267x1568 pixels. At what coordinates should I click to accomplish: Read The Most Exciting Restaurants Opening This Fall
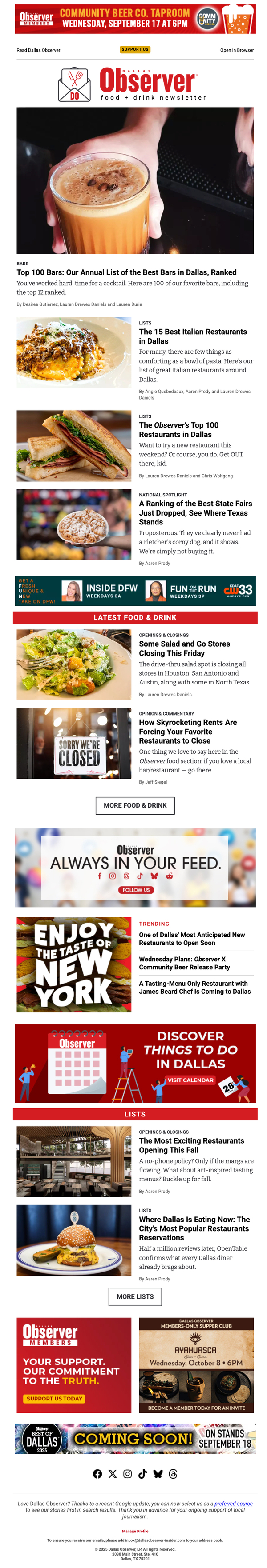[x=191, y=1145]
